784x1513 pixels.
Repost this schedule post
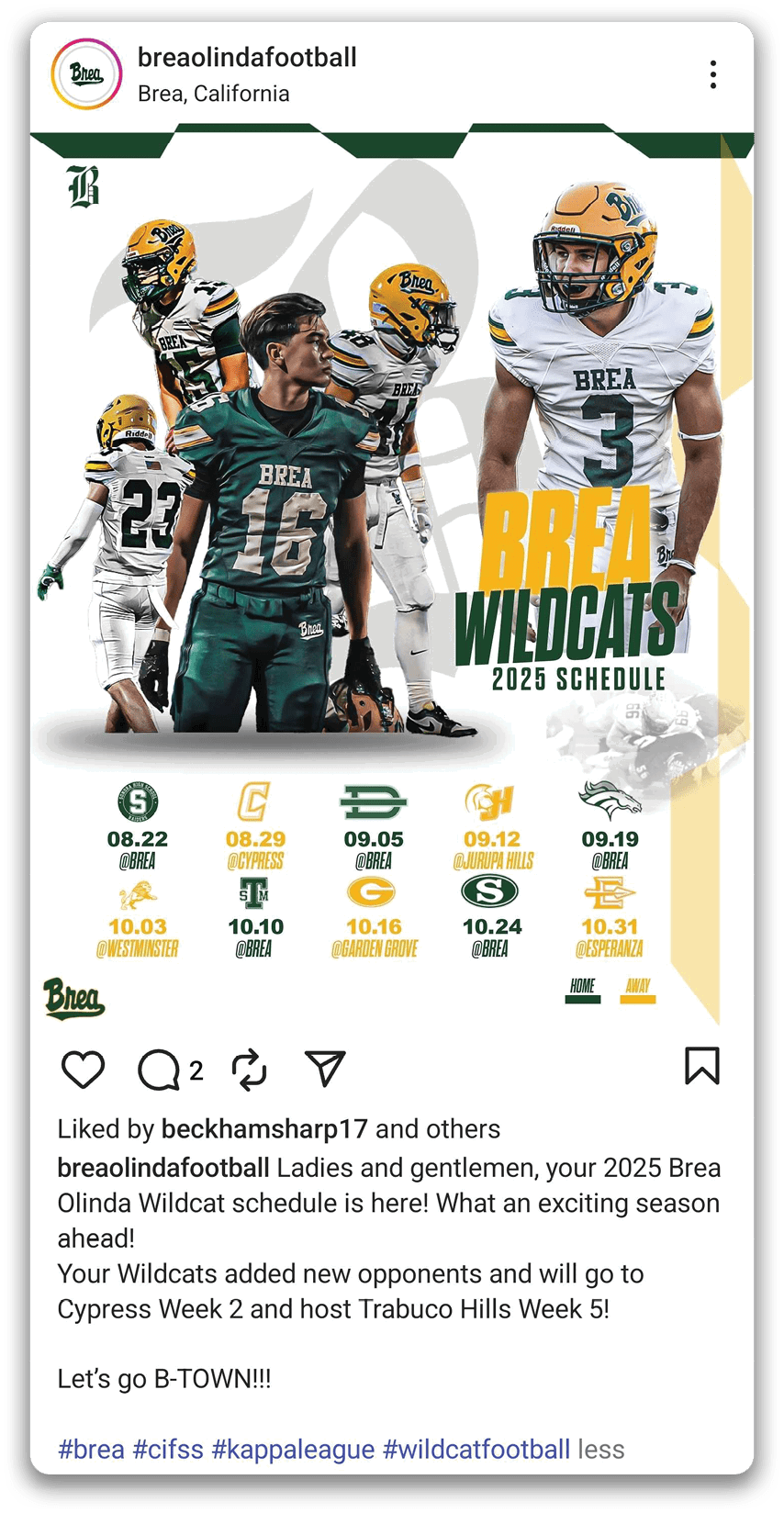pyautogui.click(x=249, y=1070)
